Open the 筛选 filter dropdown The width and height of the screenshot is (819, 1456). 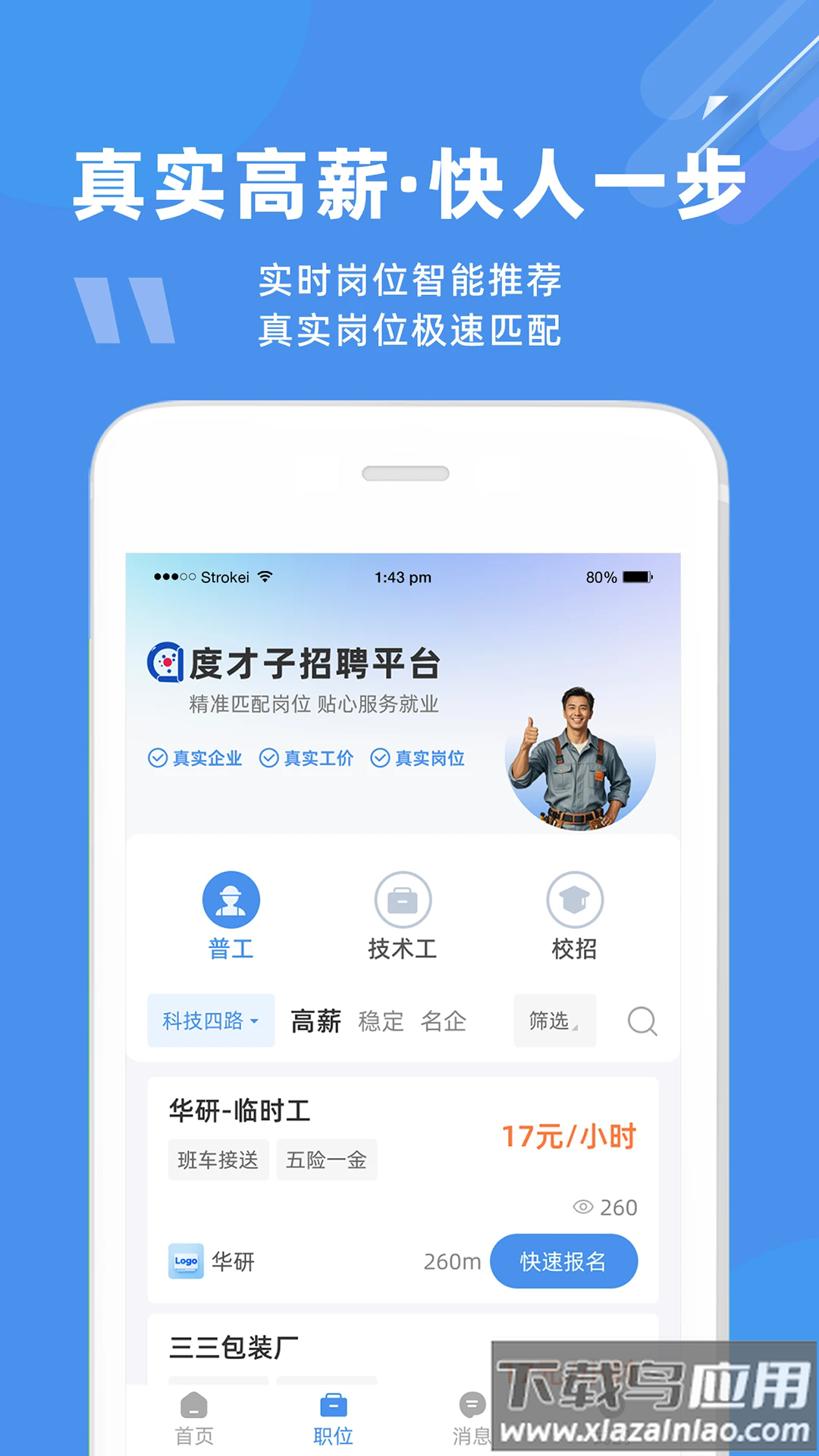click(x=554, y=1021)
